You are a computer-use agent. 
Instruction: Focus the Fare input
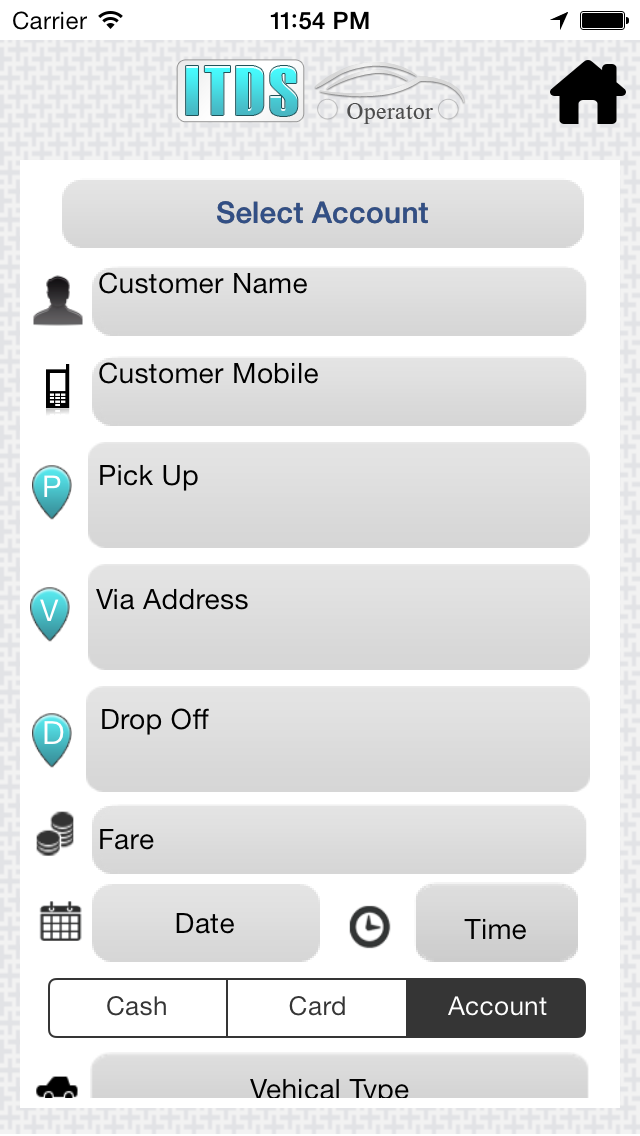338,840
